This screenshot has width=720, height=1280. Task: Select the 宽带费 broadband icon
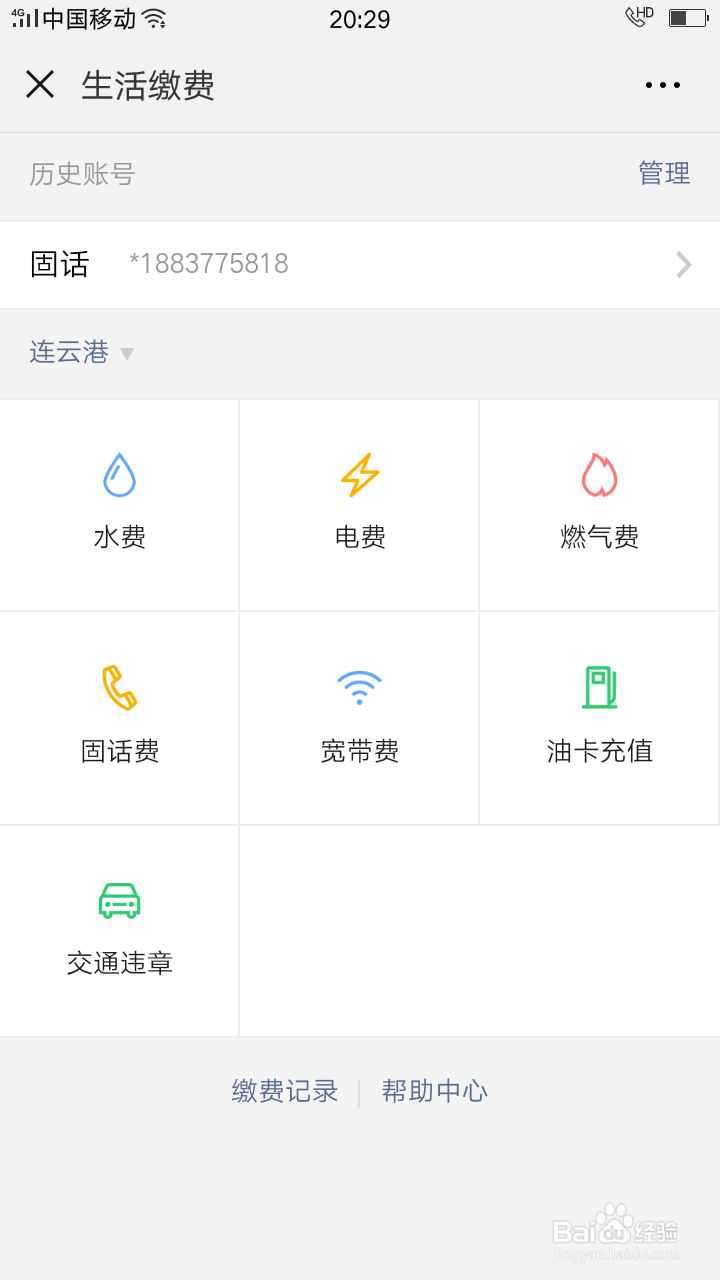359,717
